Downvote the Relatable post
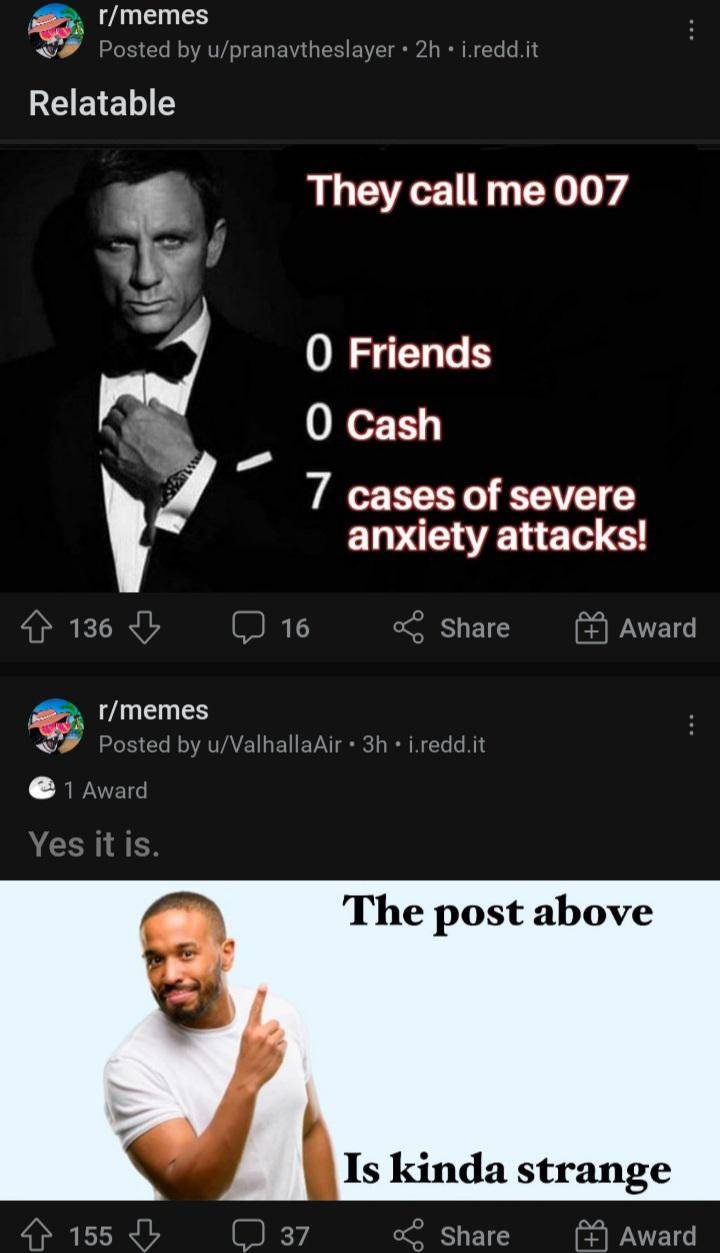The image size is (720, 1253). 145,628
